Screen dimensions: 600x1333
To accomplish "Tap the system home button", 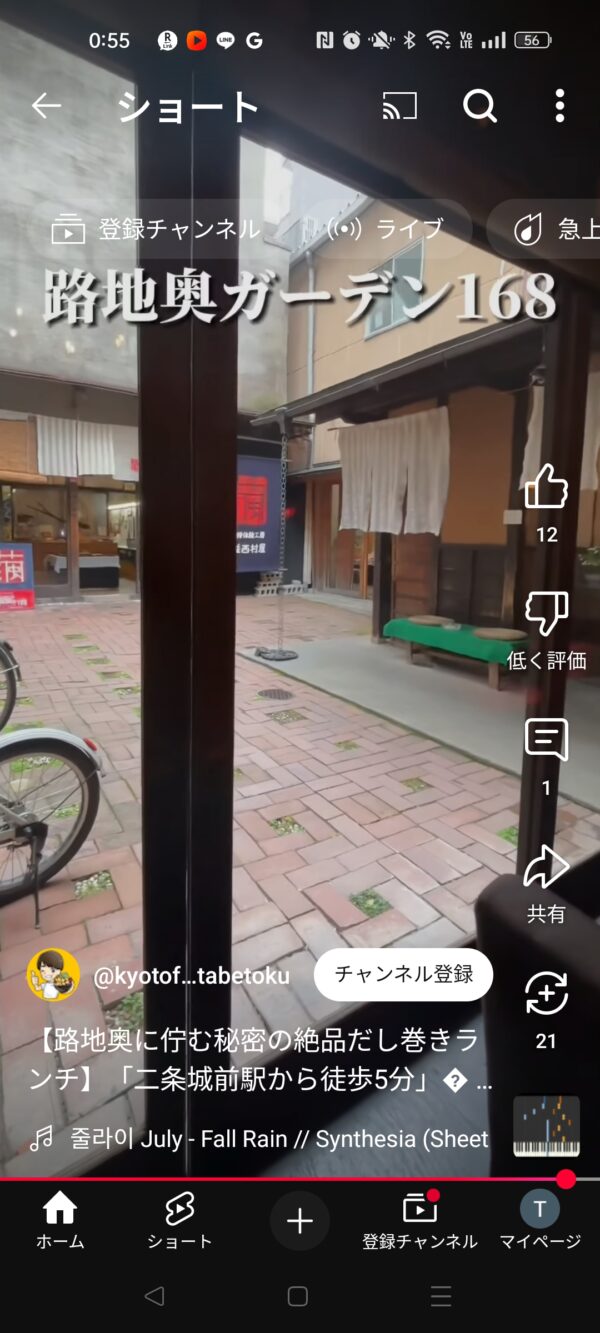I will 298,1297.
